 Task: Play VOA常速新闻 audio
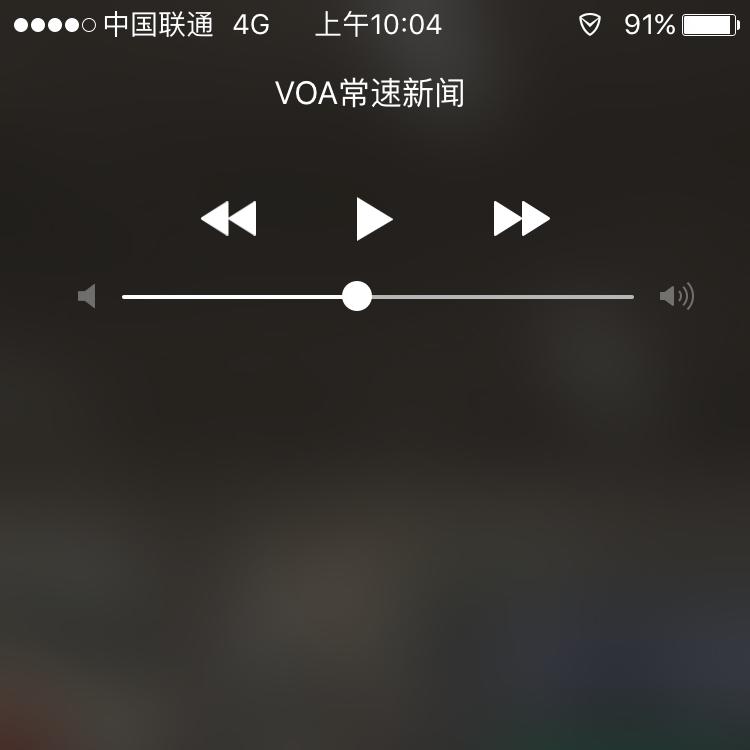pyautogui.click(x=374, y=219)
